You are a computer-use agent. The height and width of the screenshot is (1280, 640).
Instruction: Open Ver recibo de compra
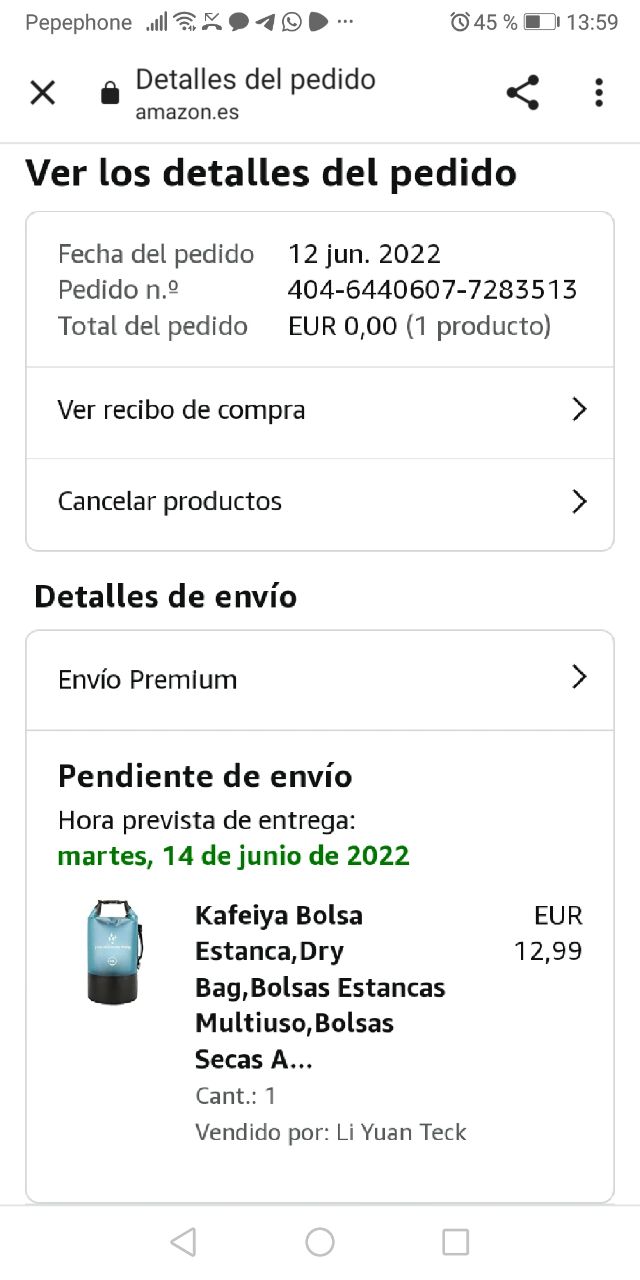[319, 410]
